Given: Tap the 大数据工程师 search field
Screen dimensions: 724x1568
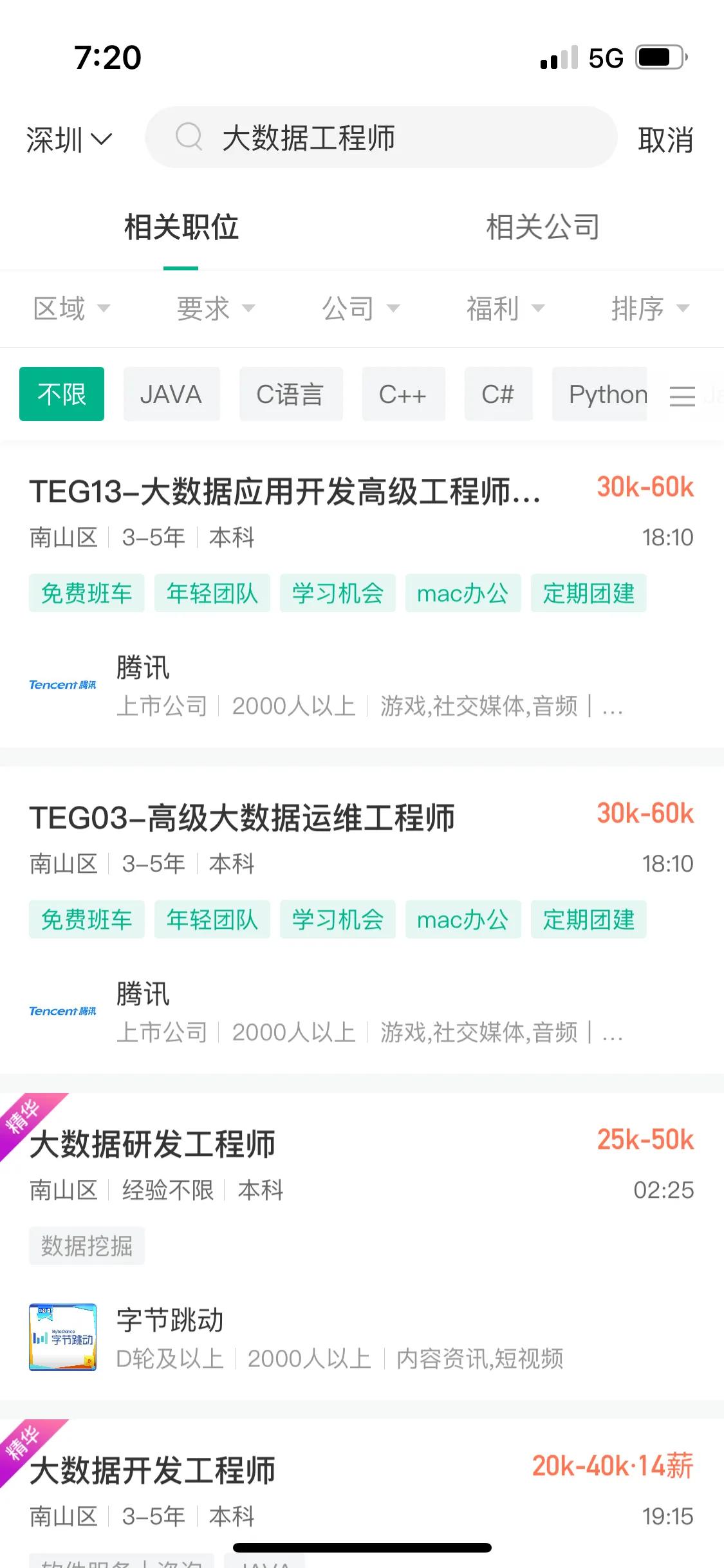Looking at the screenshot, I should tap(380, 138).
